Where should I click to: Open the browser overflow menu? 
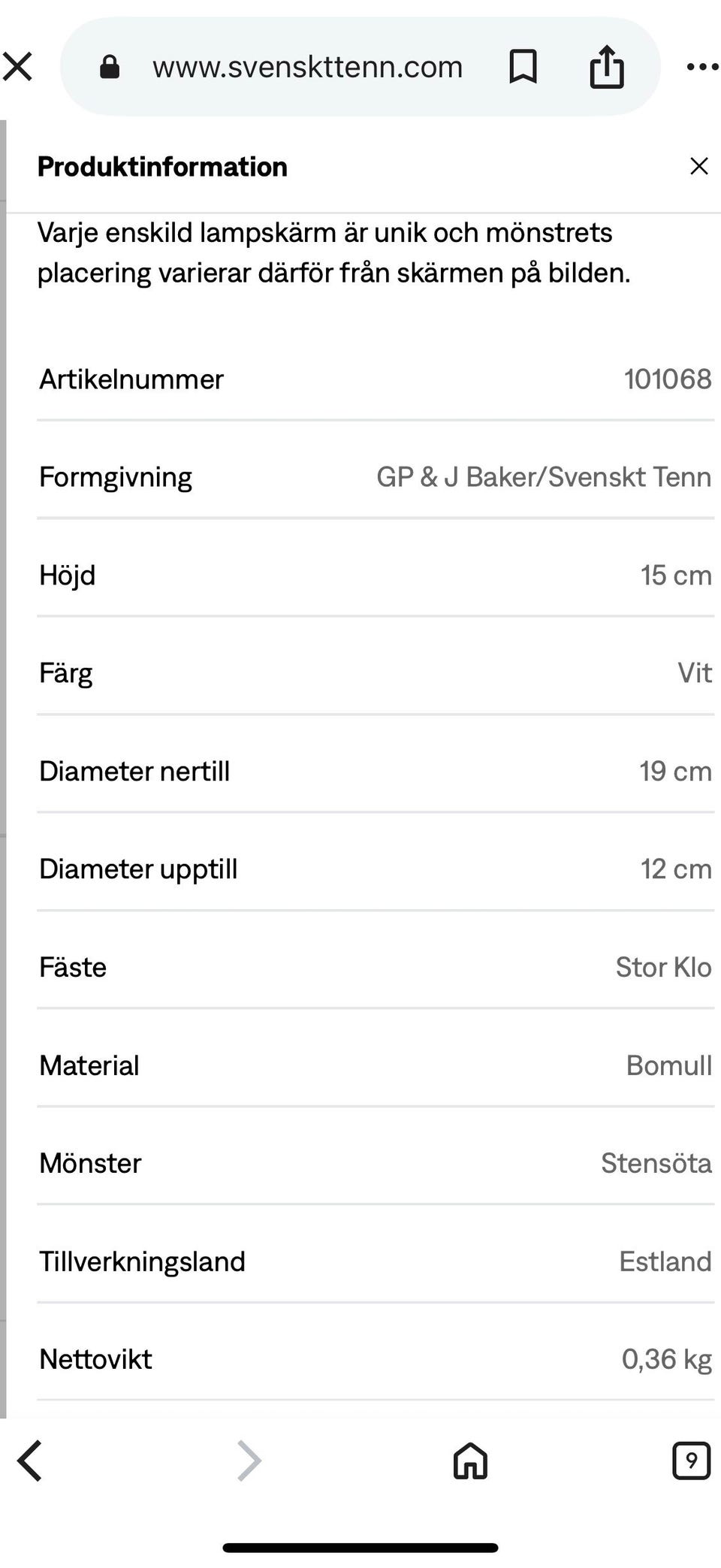[x=702, y=68]
